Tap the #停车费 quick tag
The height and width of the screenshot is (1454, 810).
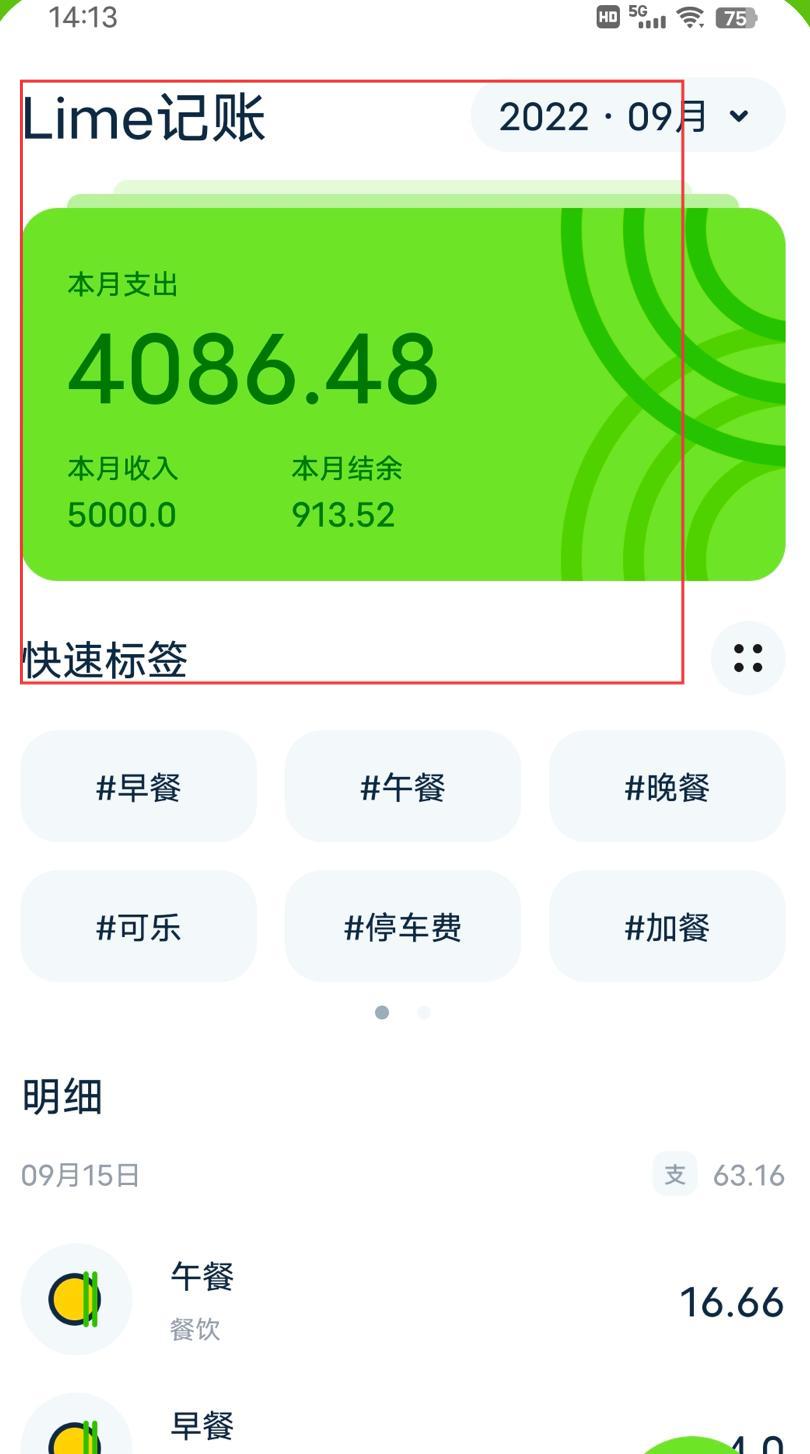point(403,927)
